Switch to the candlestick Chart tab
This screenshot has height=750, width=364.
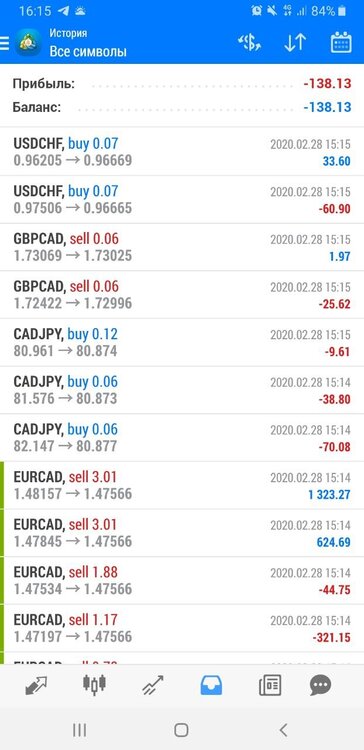pos(94,685)
